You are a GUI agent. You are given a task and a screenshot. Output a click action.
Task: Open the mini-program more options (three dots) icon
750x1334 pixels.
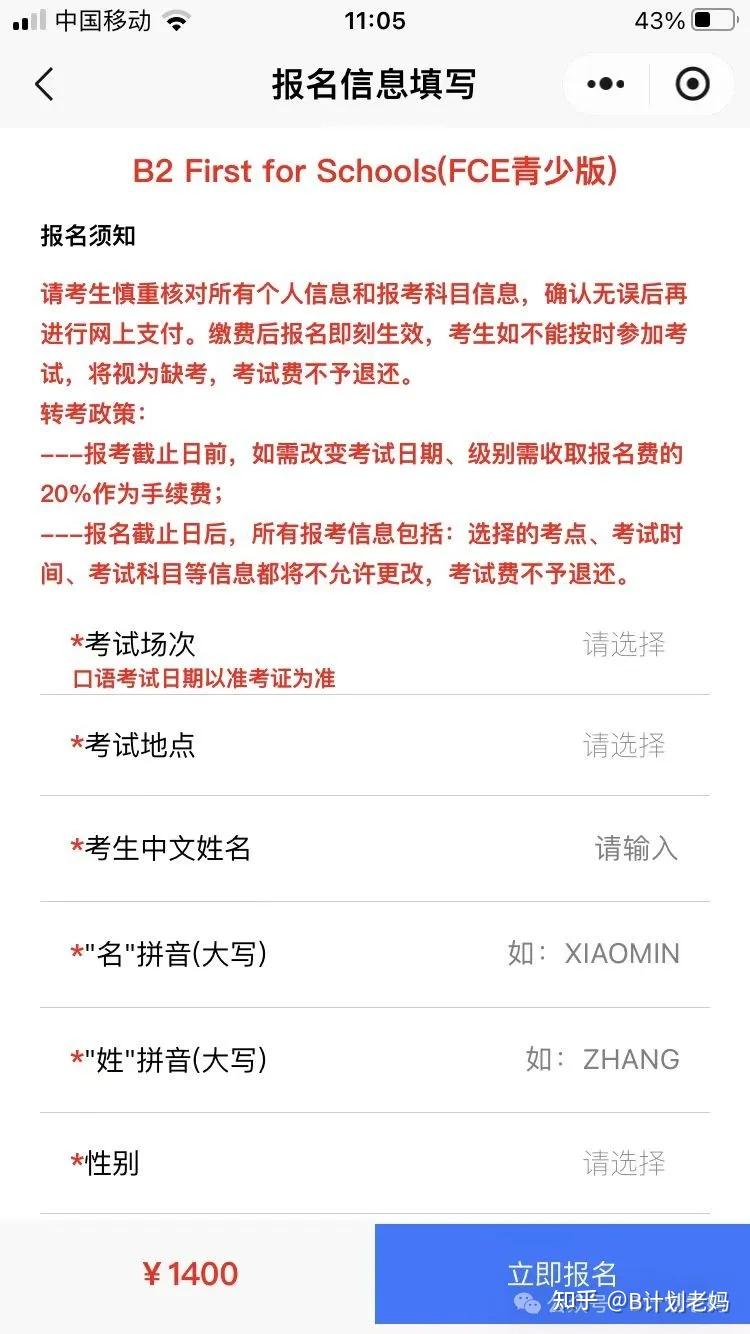[x=604, y=85]
